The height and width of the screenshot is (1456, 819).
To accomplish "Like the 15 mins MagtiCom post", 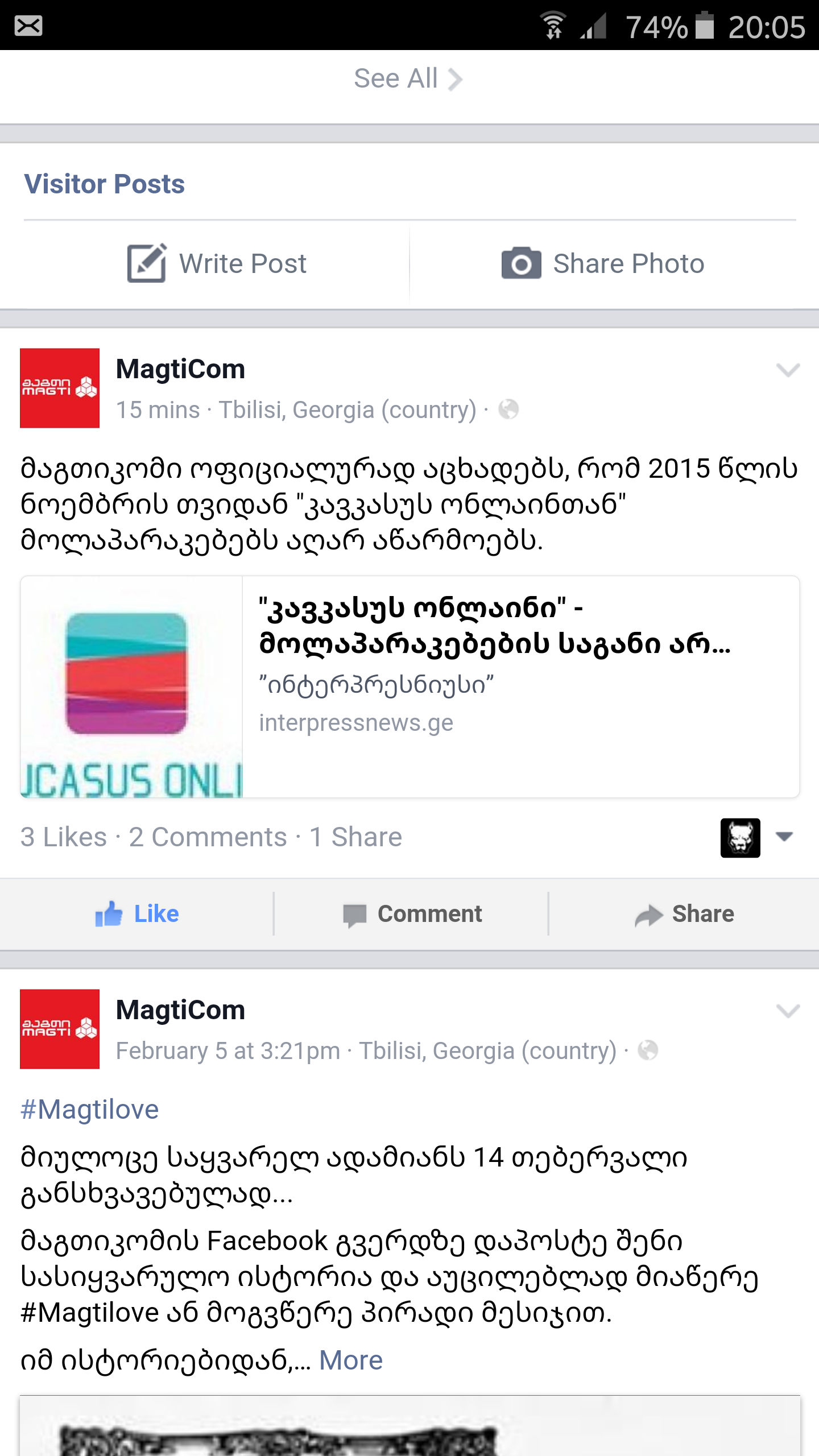I will [137, 914].
